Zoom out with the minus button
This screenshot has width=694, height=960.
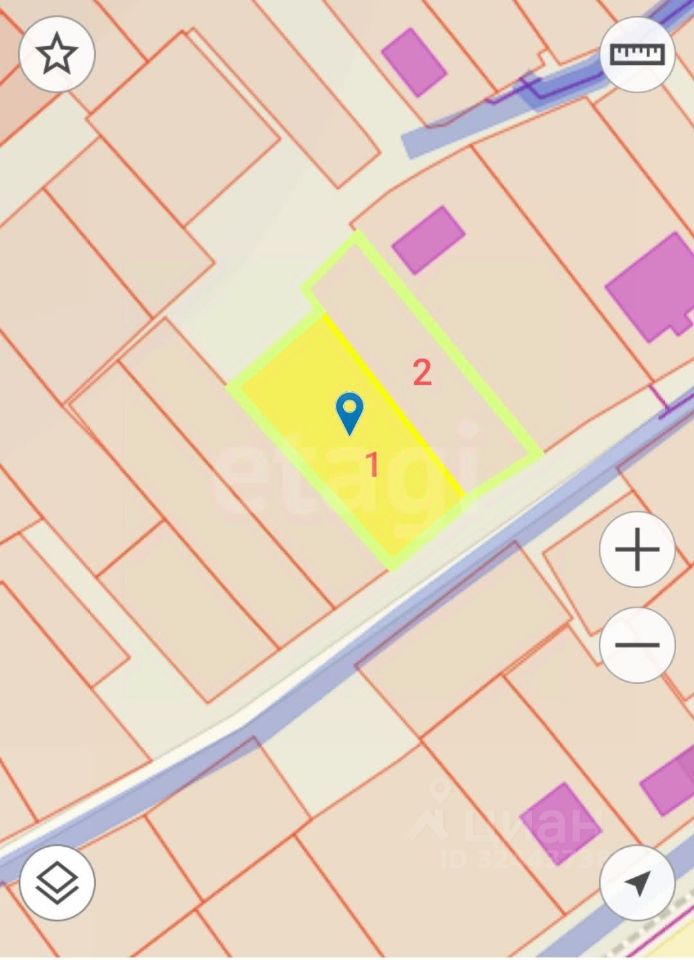coord(637,645)
